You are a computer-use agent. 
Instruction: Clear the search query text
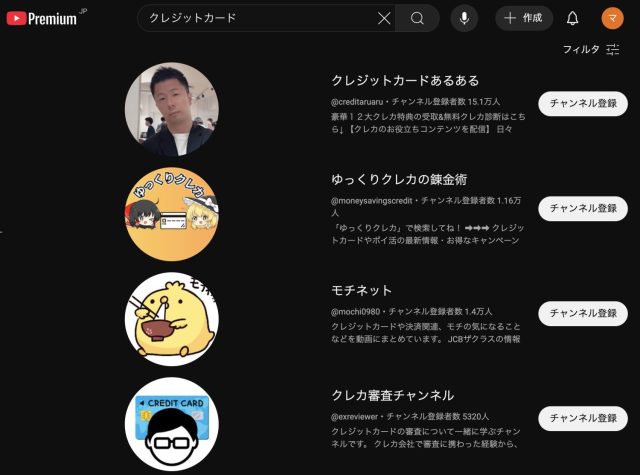(x=385, y=18)
